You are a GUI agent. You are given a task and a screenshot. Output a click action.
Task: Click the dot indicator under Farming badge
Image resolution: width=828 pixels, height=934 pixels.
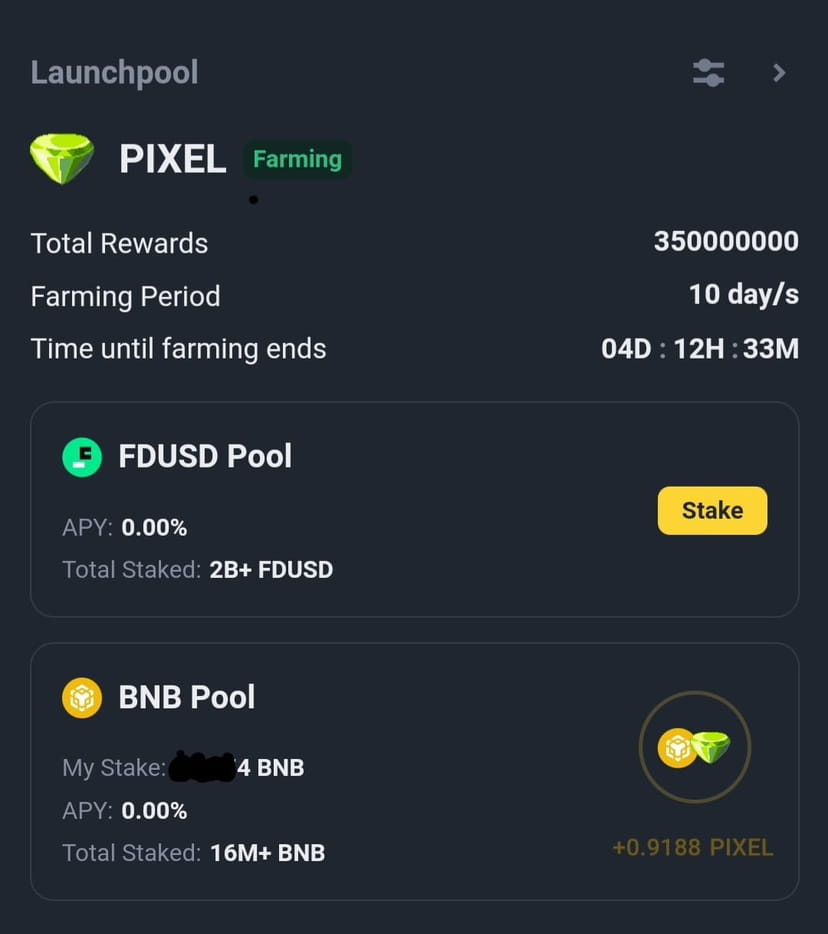(254, 200)
